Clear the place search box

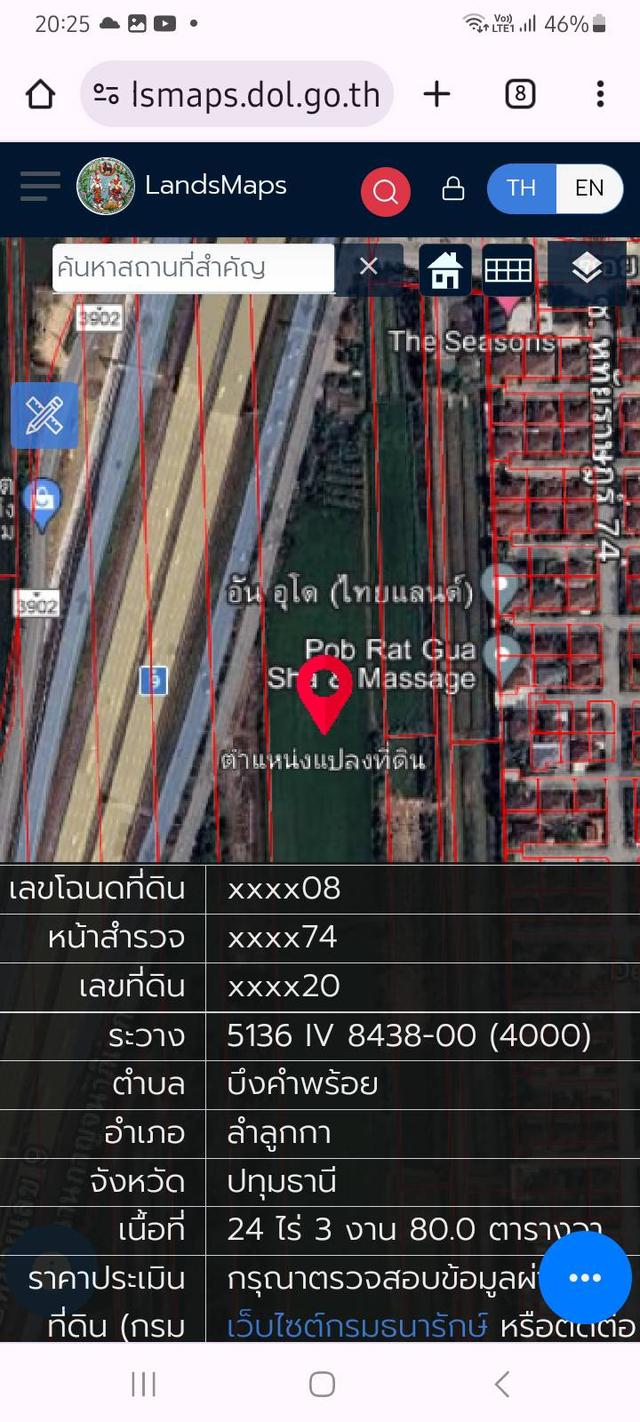click(x=368, y=266)
